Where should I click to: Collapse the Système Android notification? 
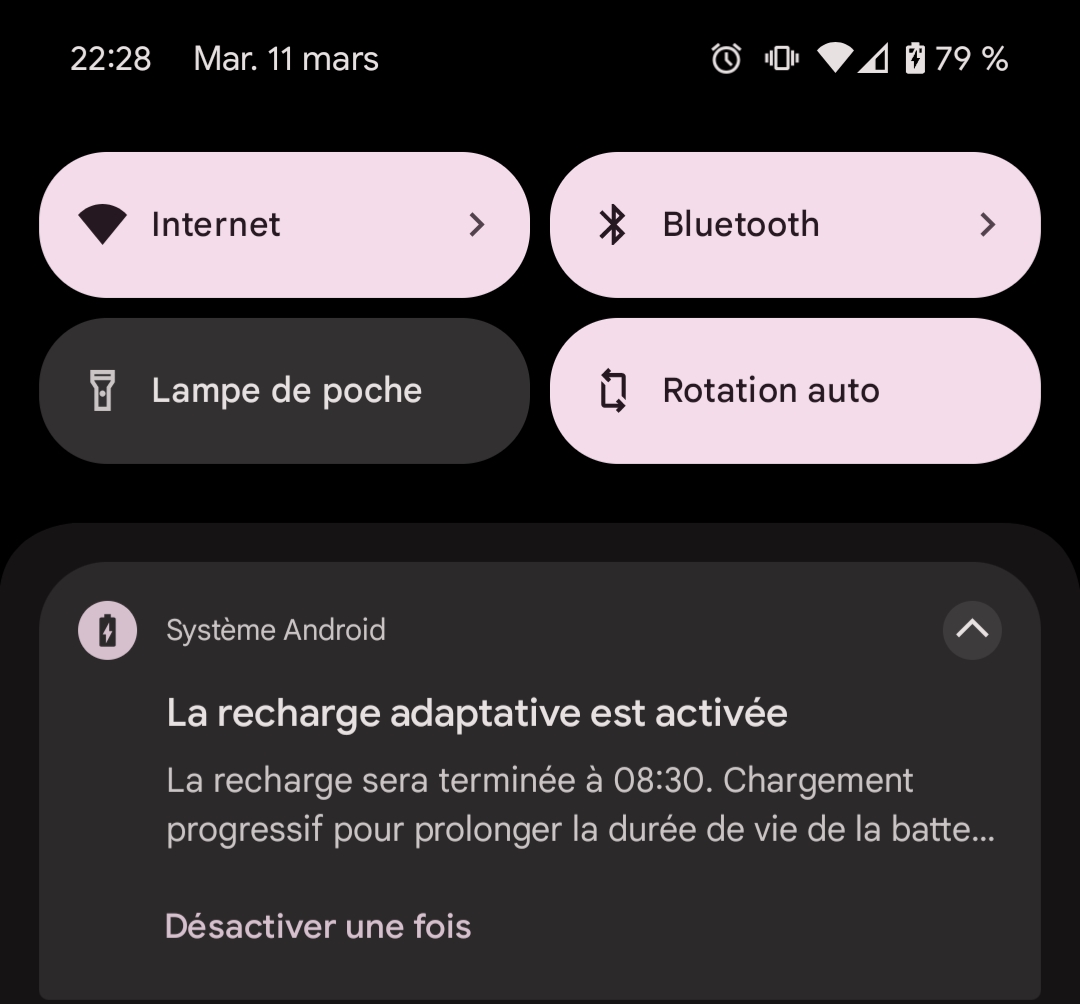click(972, 630)
